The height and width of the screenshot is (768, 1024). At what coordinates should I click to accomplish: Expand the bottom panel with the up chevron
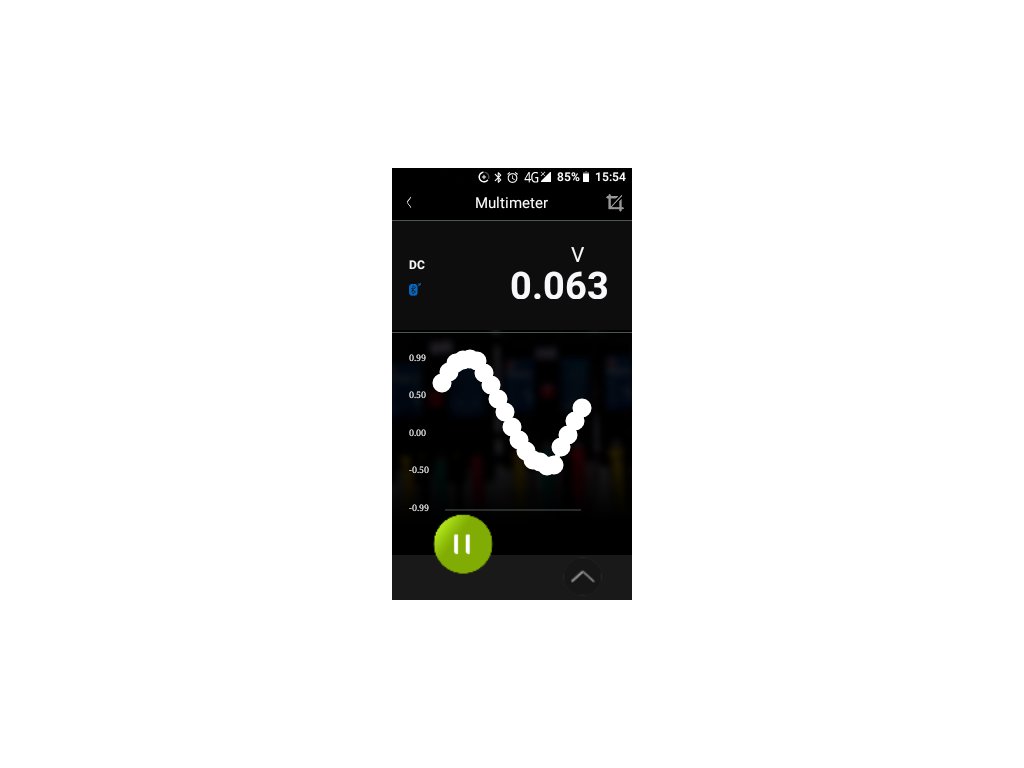[x=583, y=577]
